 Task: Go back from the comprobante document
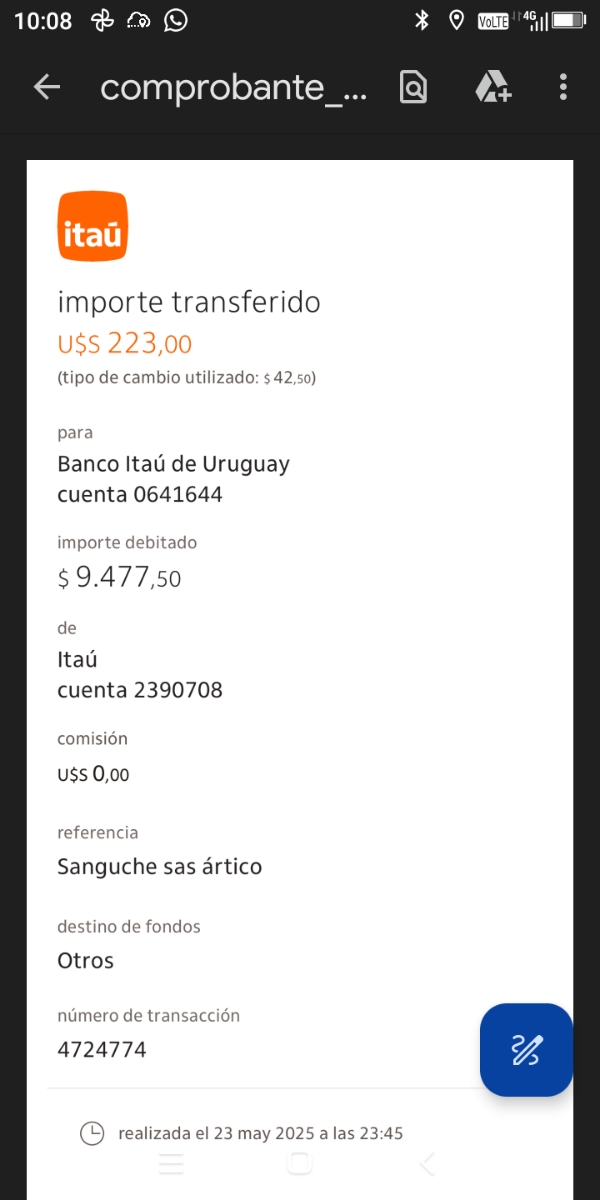click(47, 88)
